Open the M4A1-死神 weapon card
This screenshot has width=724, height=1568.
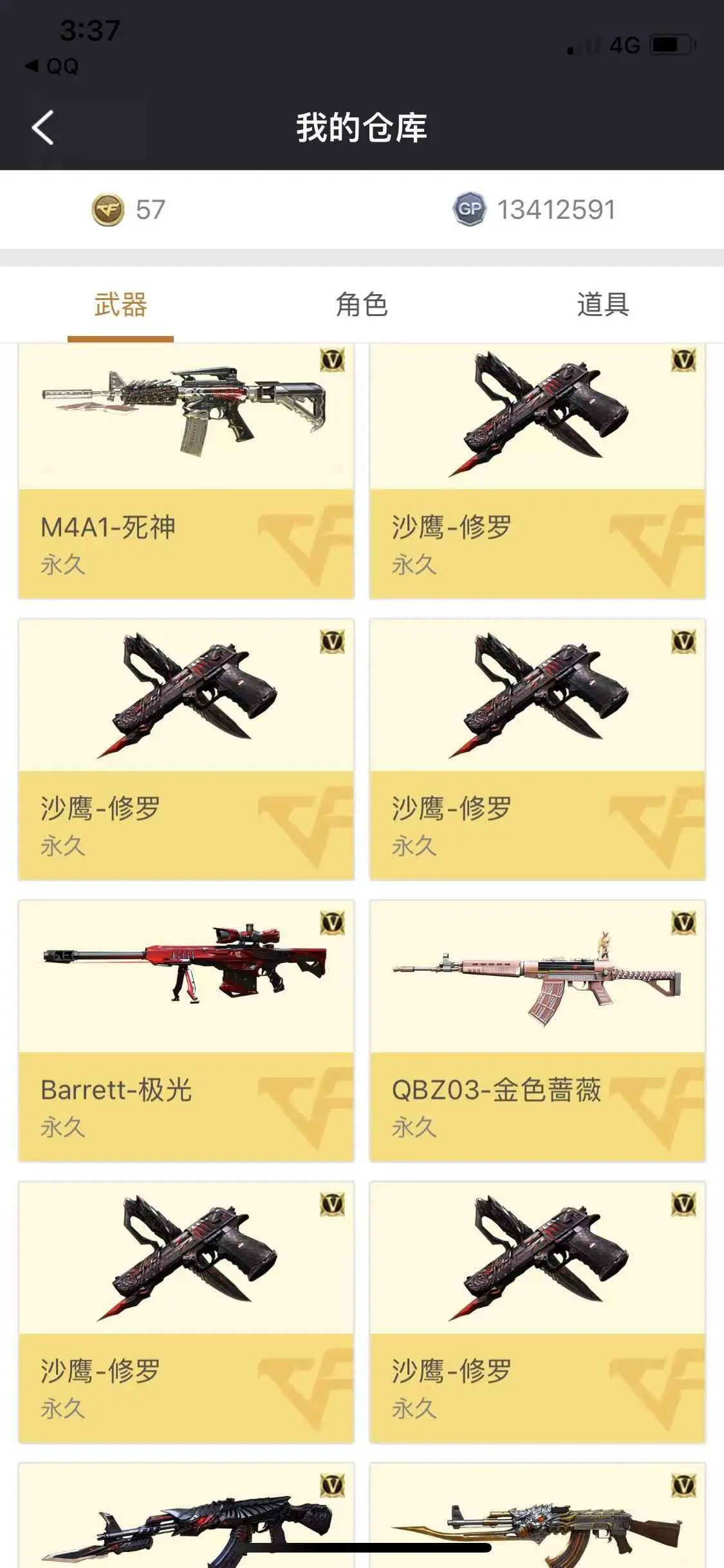[x=186, y=473]
